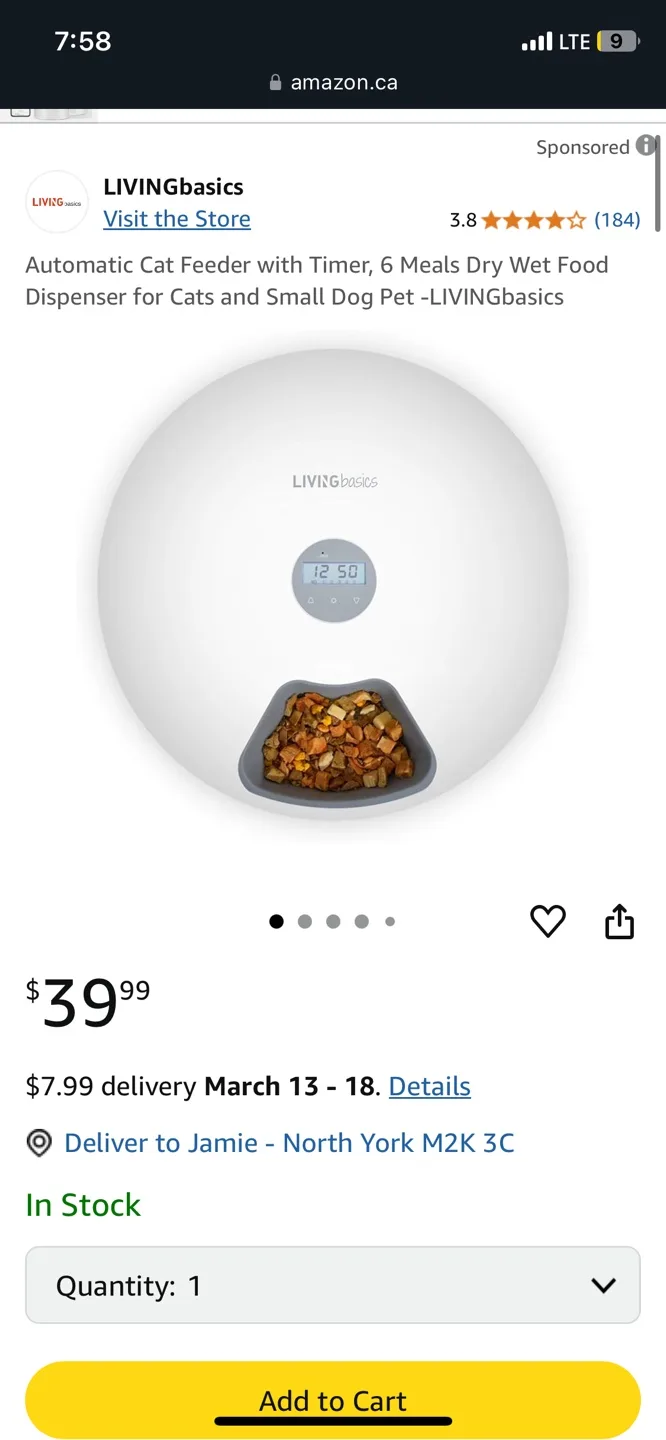The image size is (666, 1440).
Task: Open the Sponsored info icon
Action: point(646,146)
